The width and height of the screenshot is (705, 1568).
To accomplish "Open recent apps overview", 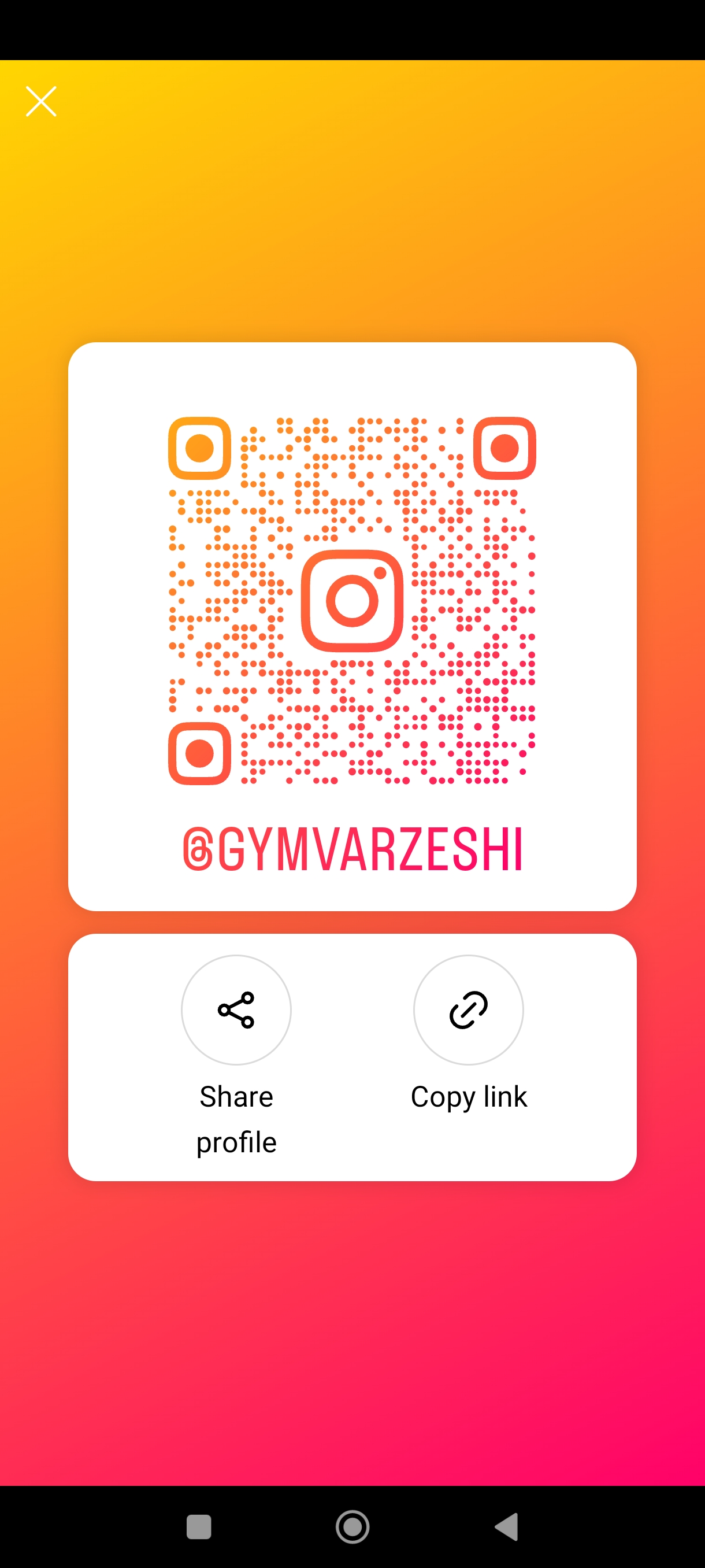I will click(x=199, y=1526).
